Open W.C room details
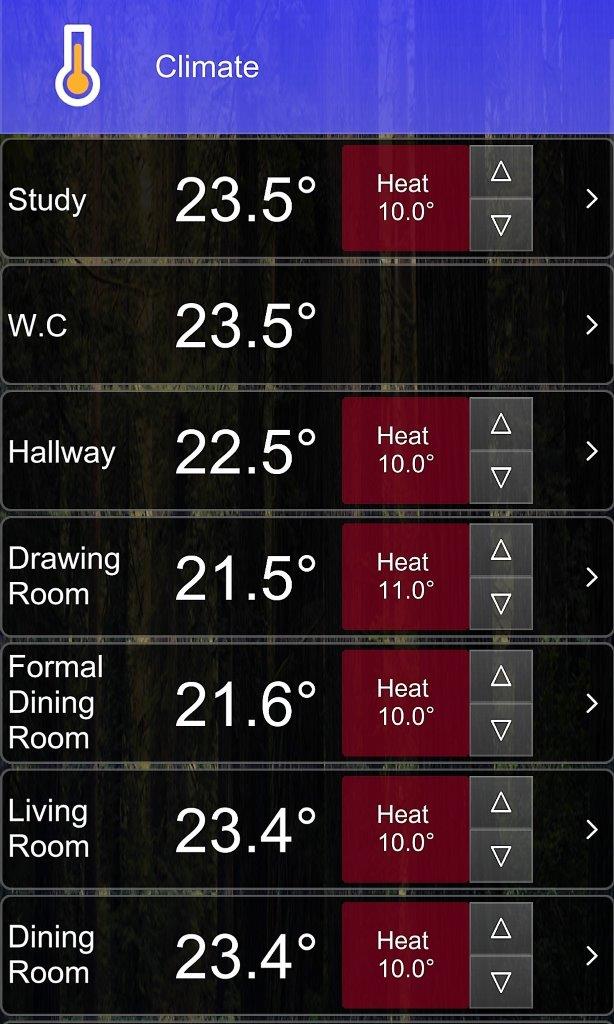 pyautogui.click(x=591, y=325)
